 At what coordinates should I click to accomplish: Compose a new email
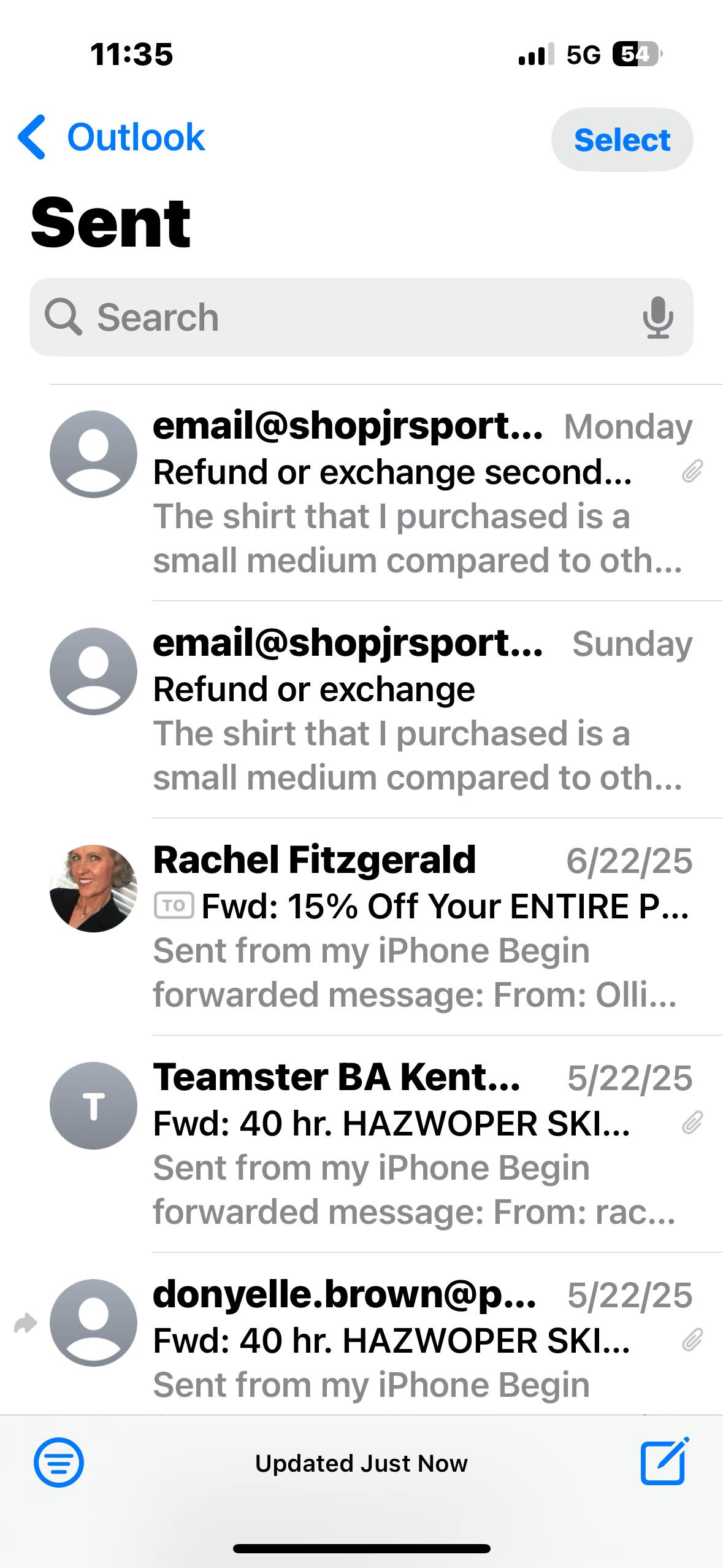click(x=665, y=1461)
